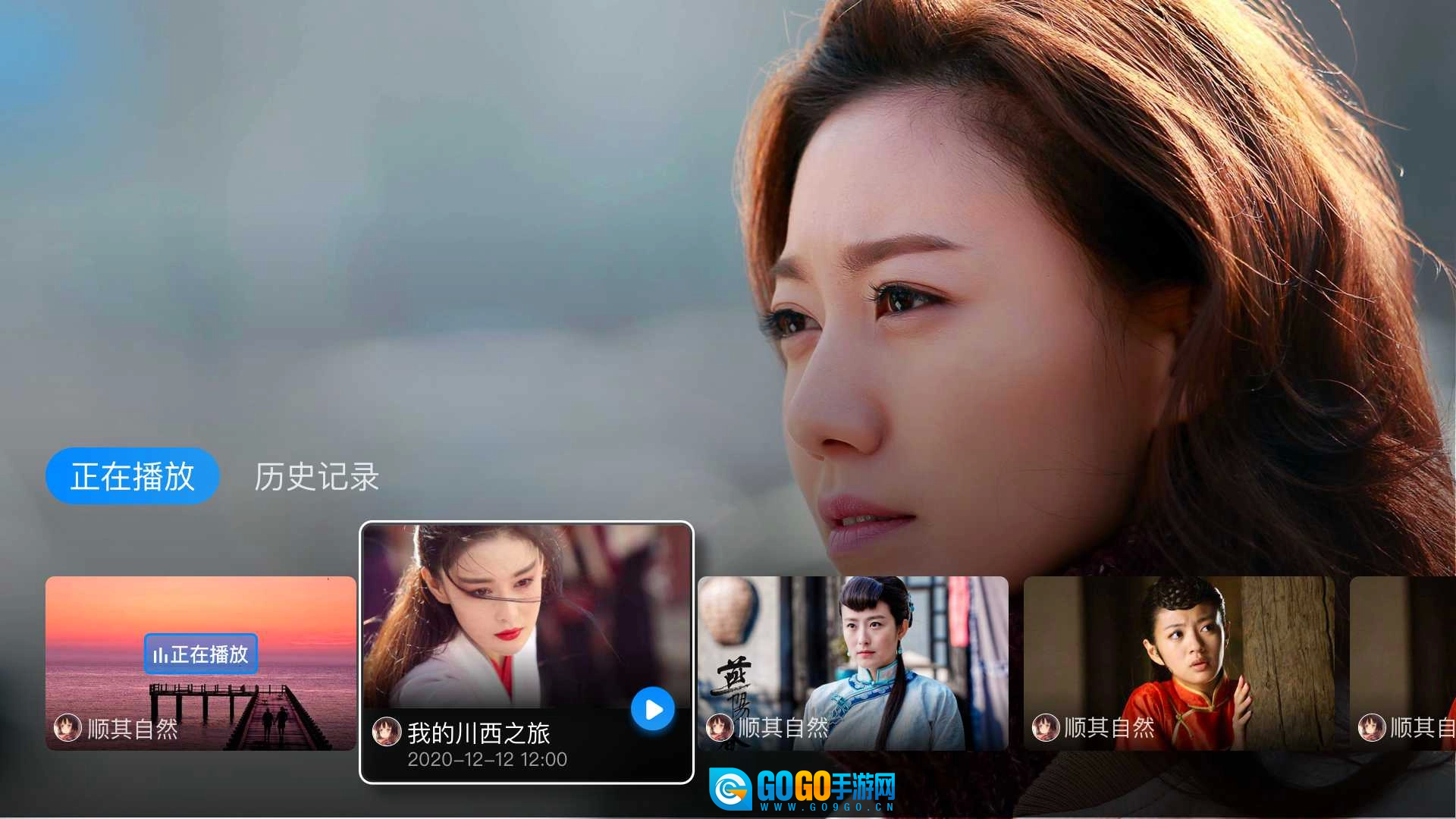This screenshot has height=819, width=1456.
Task: Open the 顺其自然 card with red-dressed girl
Action: pos(1178,664)
